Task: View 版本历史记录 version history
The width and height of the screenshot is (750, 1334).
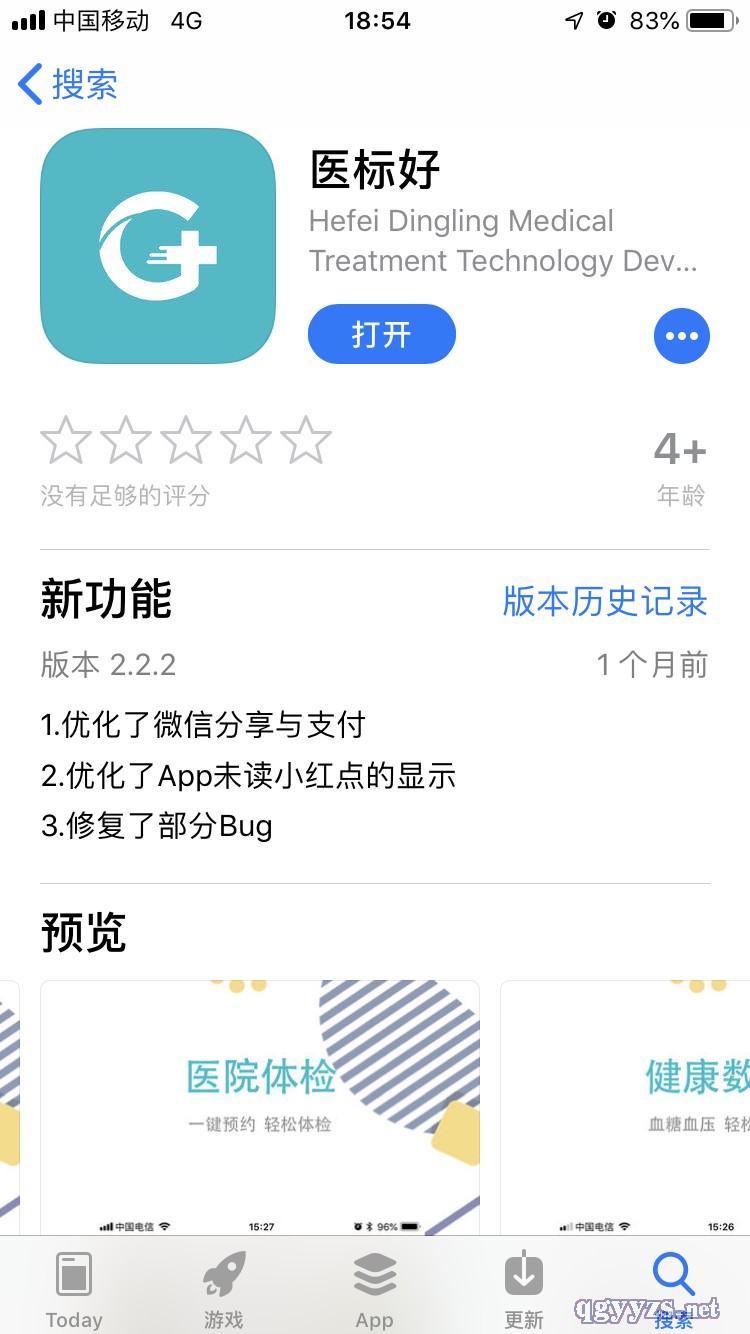Action: (604, 601)
